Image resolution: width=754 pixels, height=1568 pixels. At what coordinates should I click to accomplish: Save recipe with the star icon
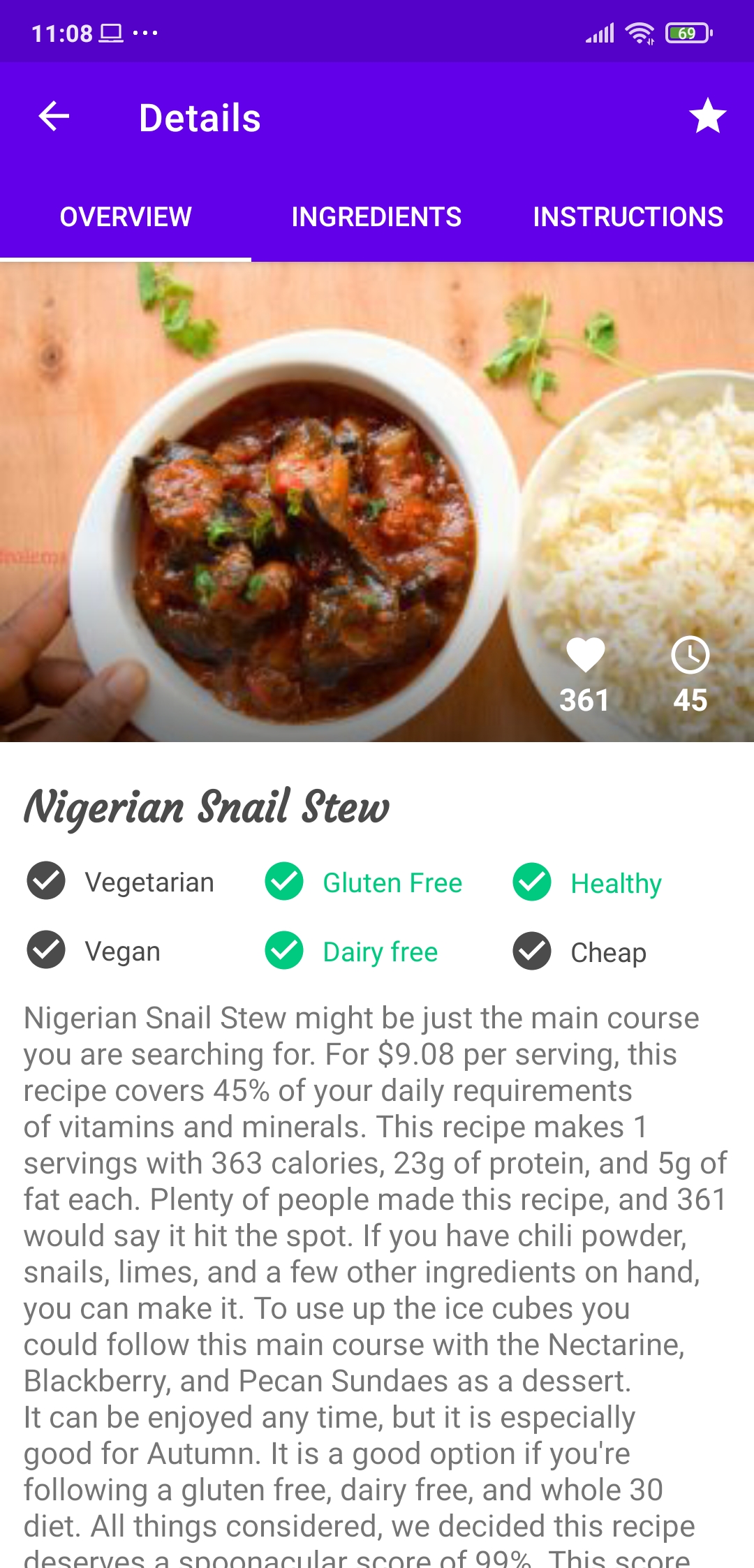pos(707,116)
